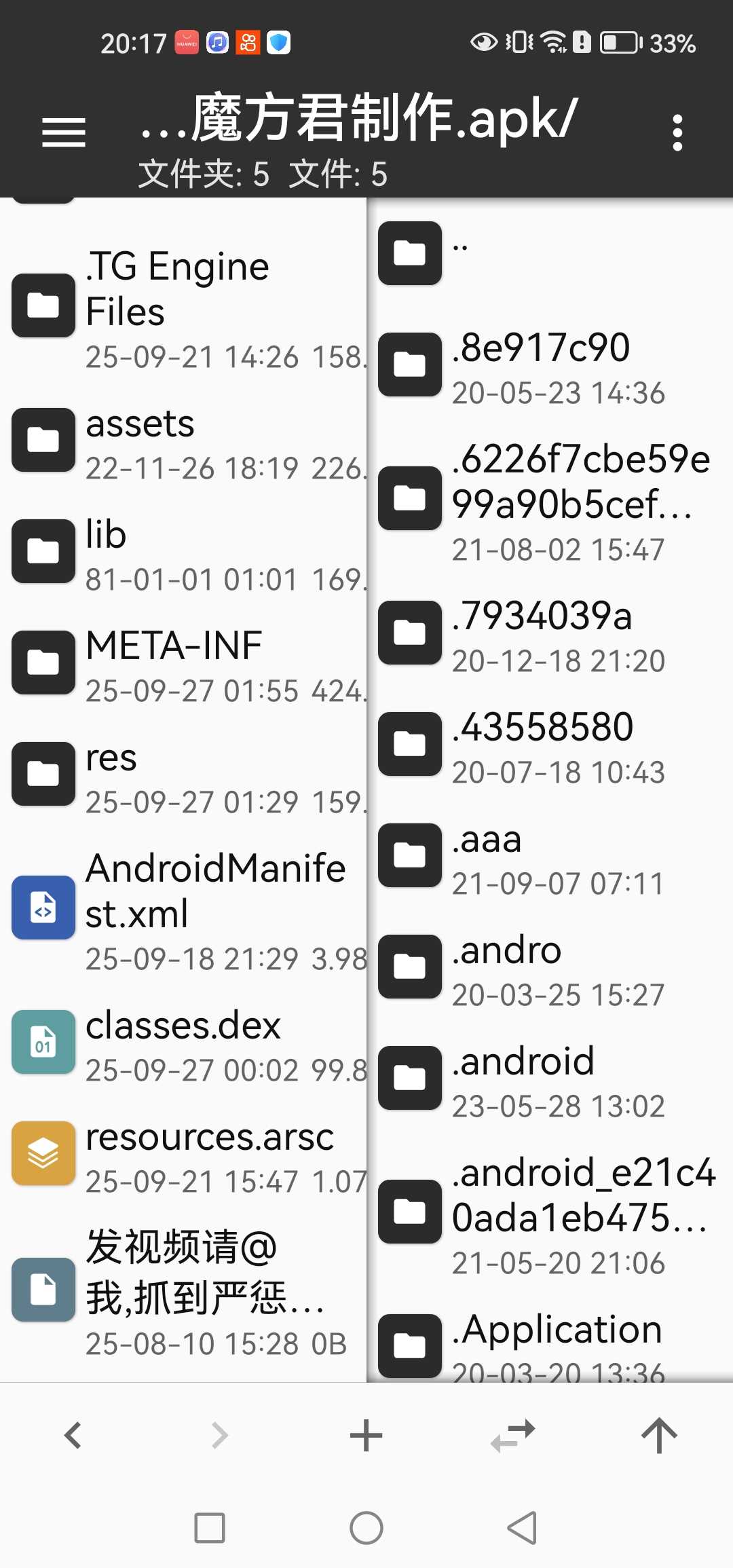
Task: Tap the plus icon to create new item
Action: [366, 1435]
